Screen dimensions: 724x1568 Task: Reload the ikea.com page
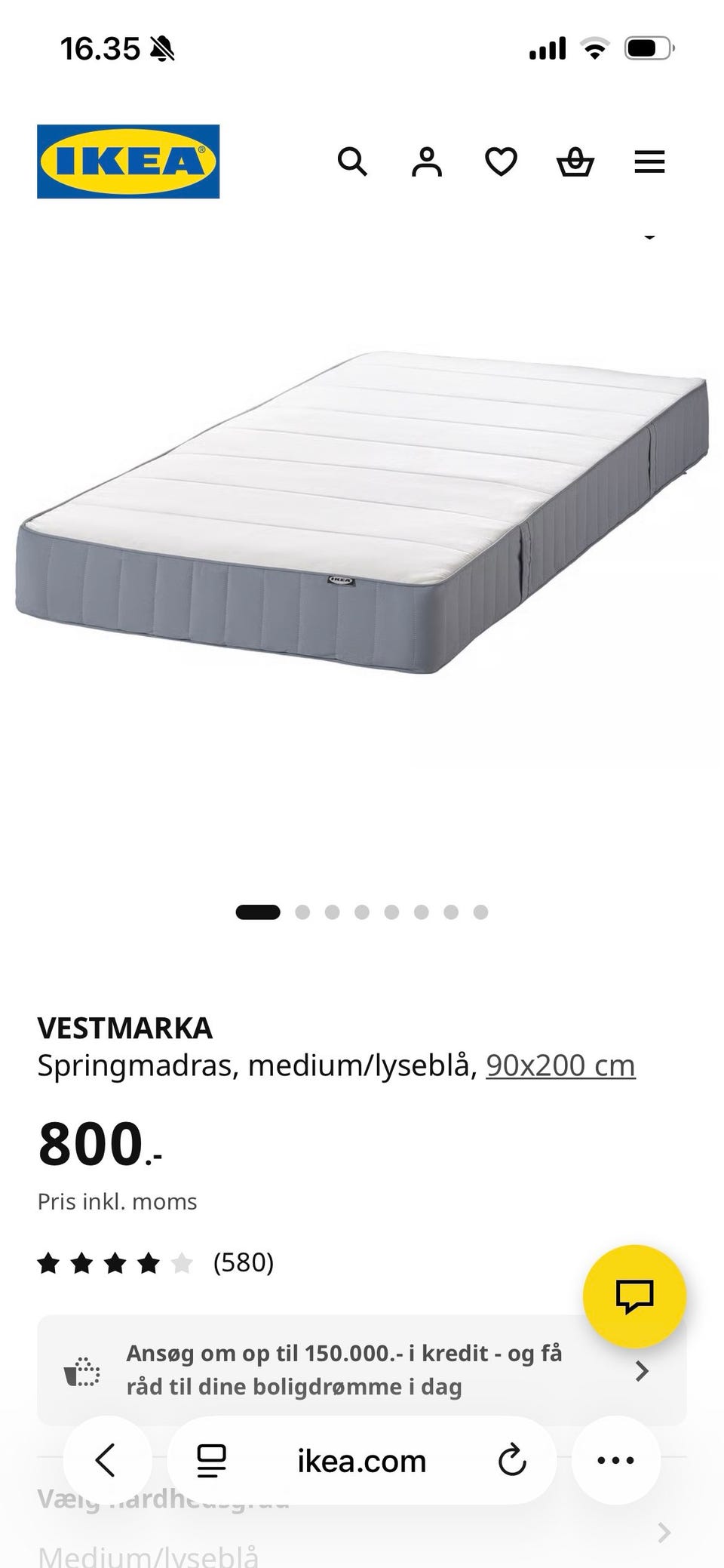click(512, 1460)
